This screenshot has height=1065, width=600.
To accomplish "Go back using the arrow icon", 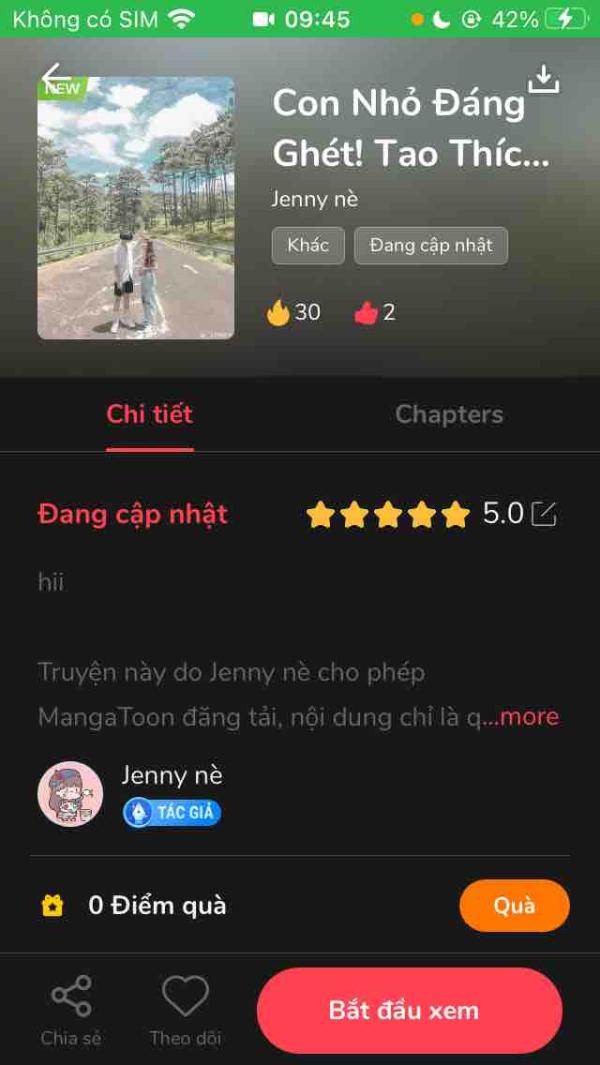I will click(x=56, y=78).
